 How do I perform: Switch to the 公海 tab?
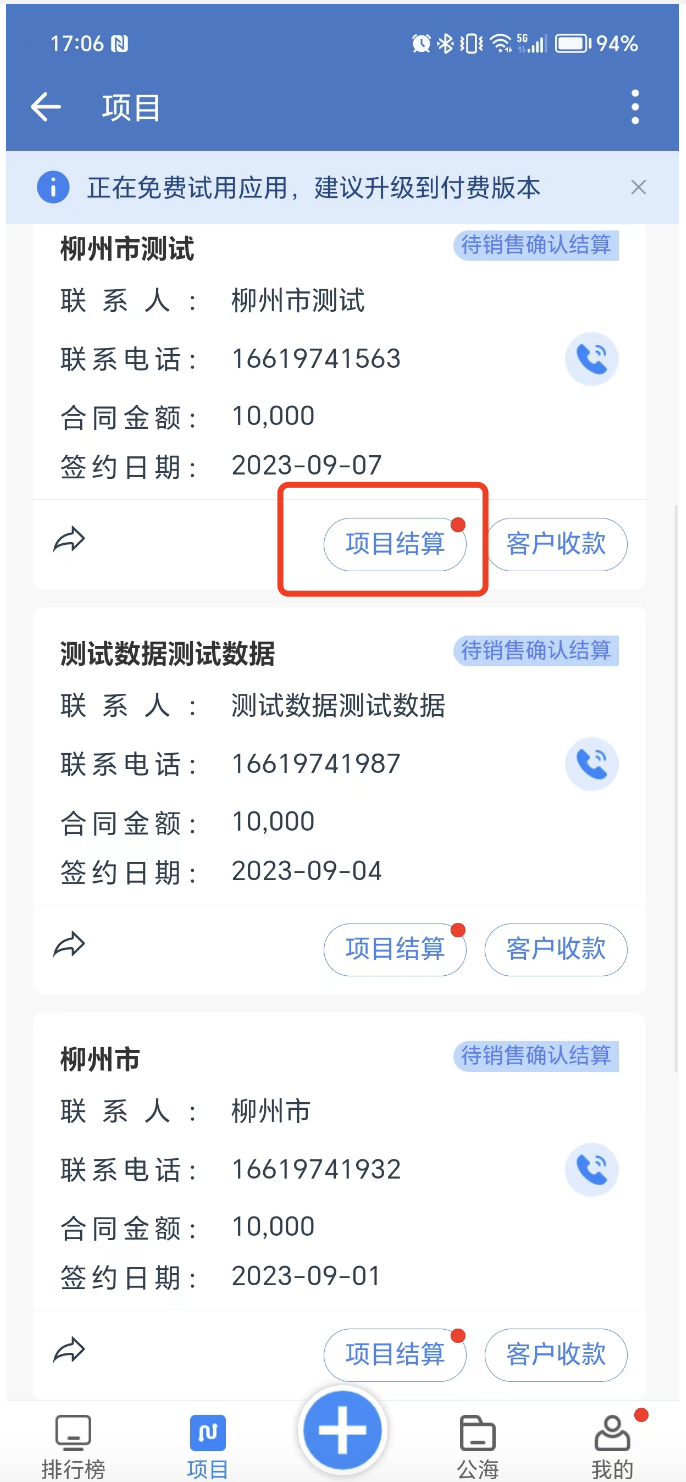(x=477, y=1445)
